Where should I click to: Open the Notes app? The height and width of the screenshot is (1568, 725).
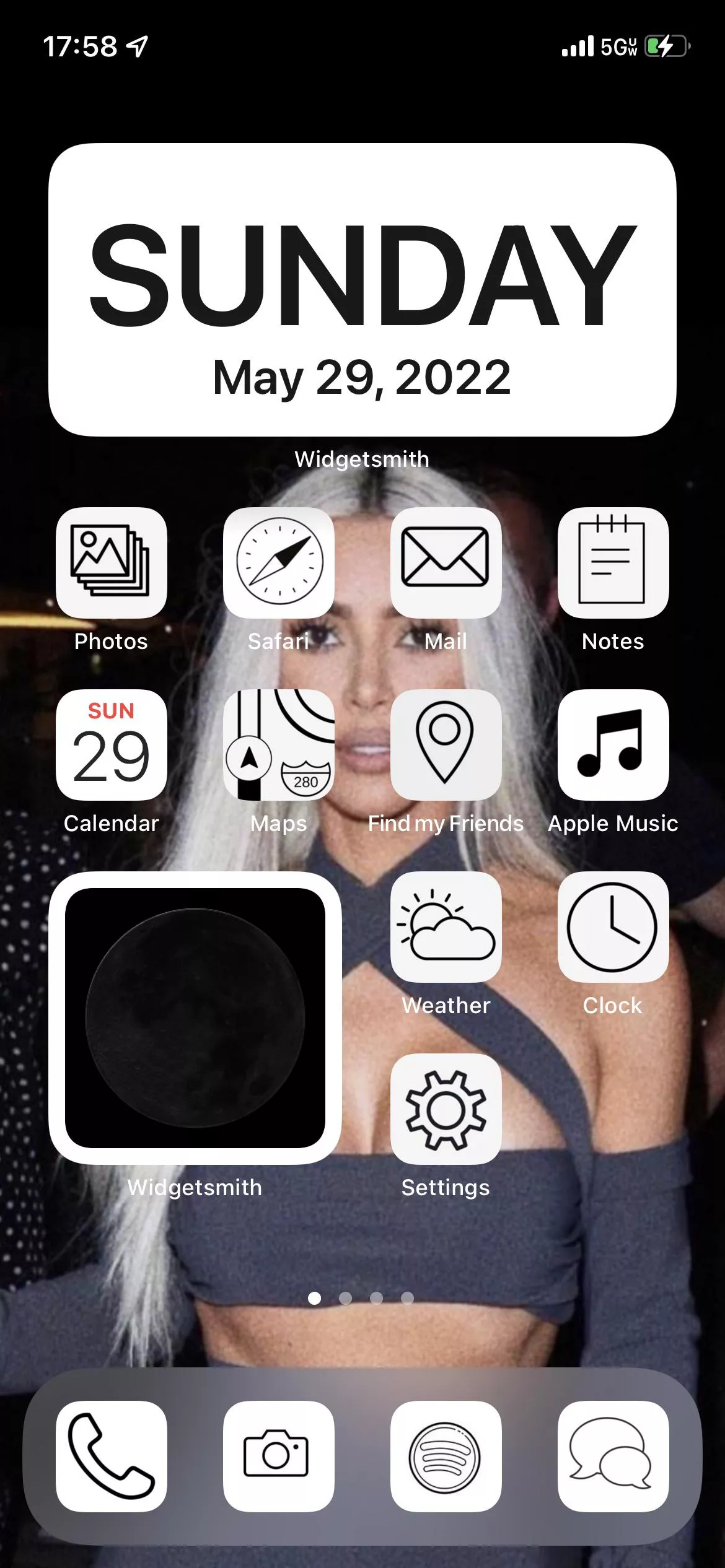pyautogui.click(x=613, y=562)
